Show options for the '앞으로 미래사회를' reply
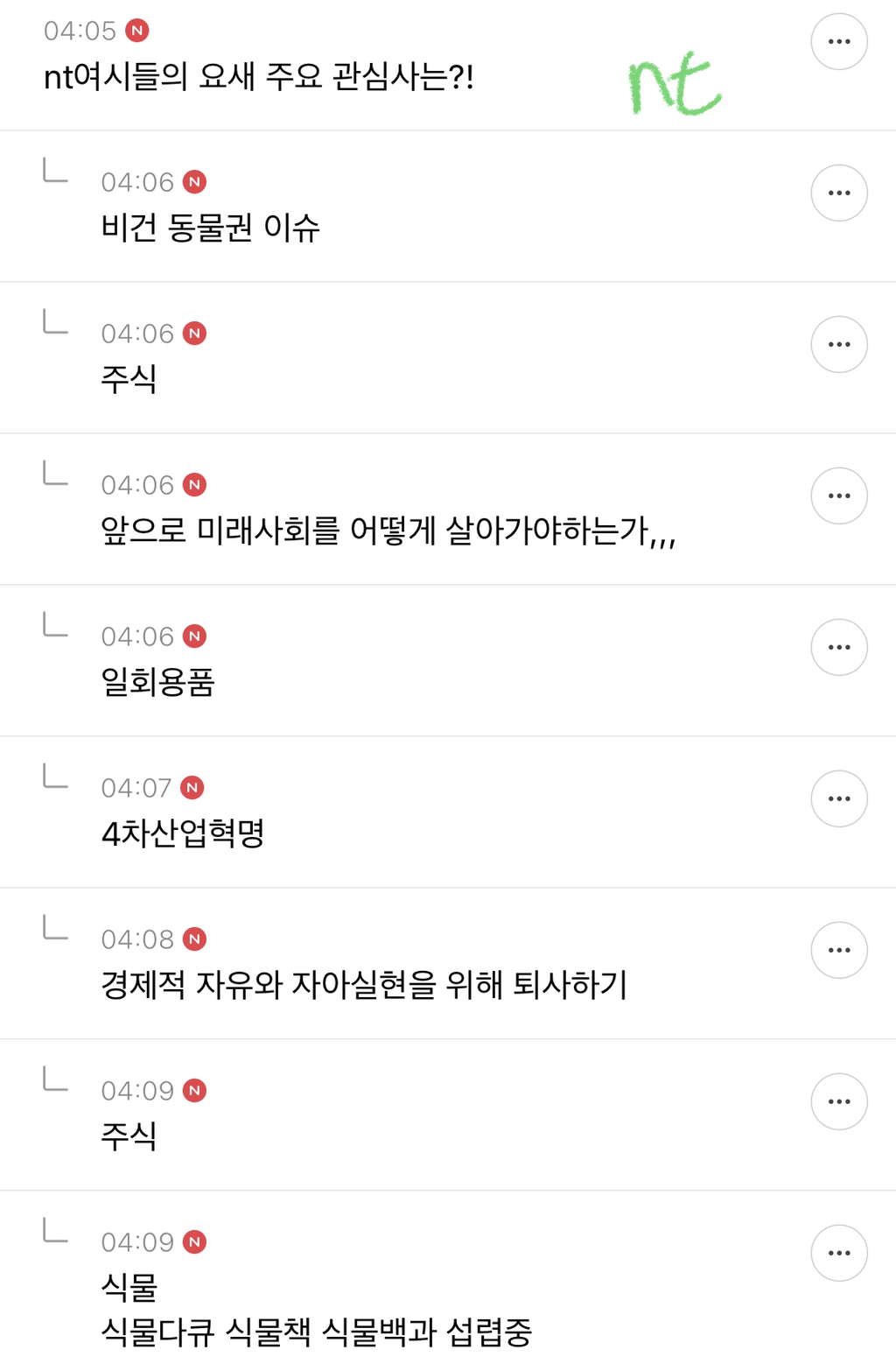The image size is (896, 1371). (838, 496)
